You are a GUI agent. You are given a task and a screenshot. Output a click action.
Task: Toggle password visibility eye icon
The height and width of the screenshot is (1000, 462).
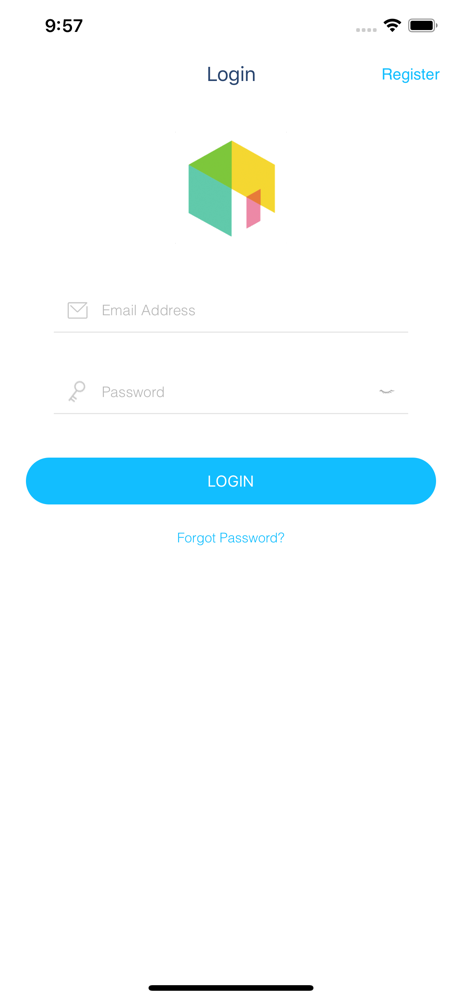pos(387,391)
